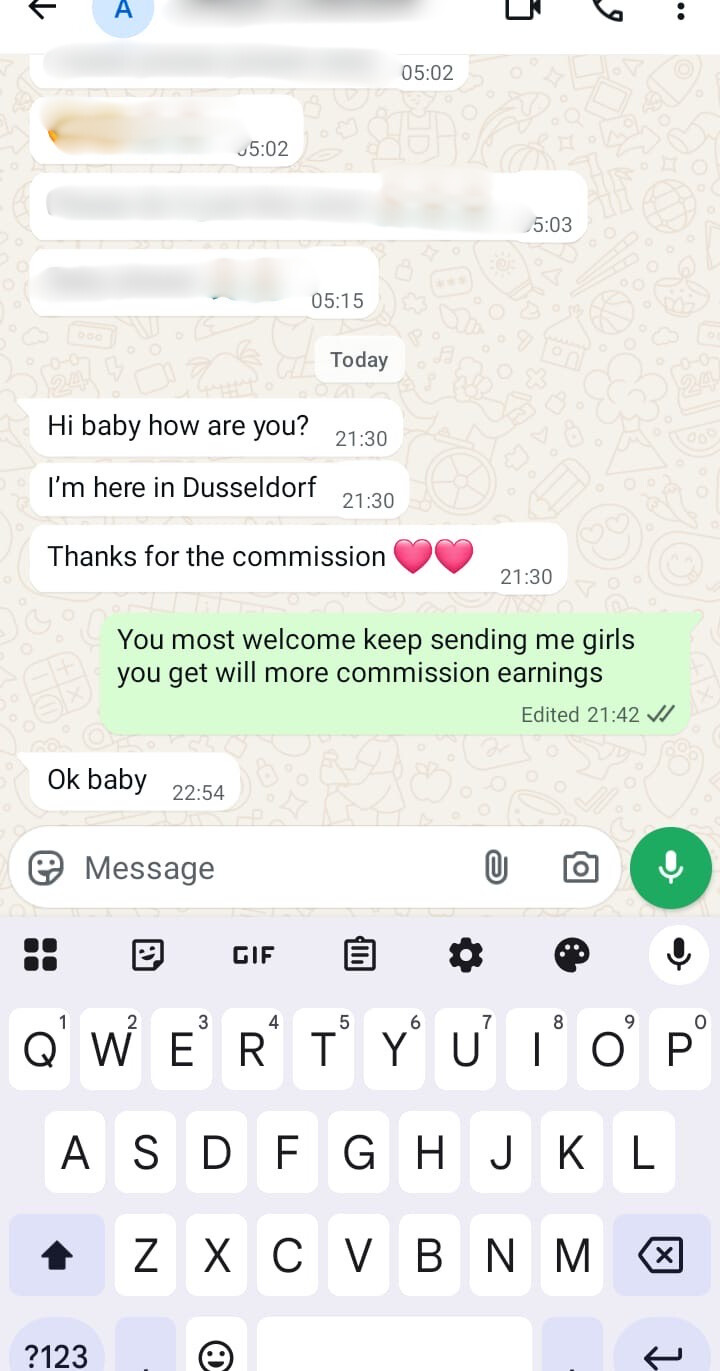This screenshot has height=1371, width=720.
Task: Open the emoji sticker picker in message bar
Action: [x=46, y=868]
